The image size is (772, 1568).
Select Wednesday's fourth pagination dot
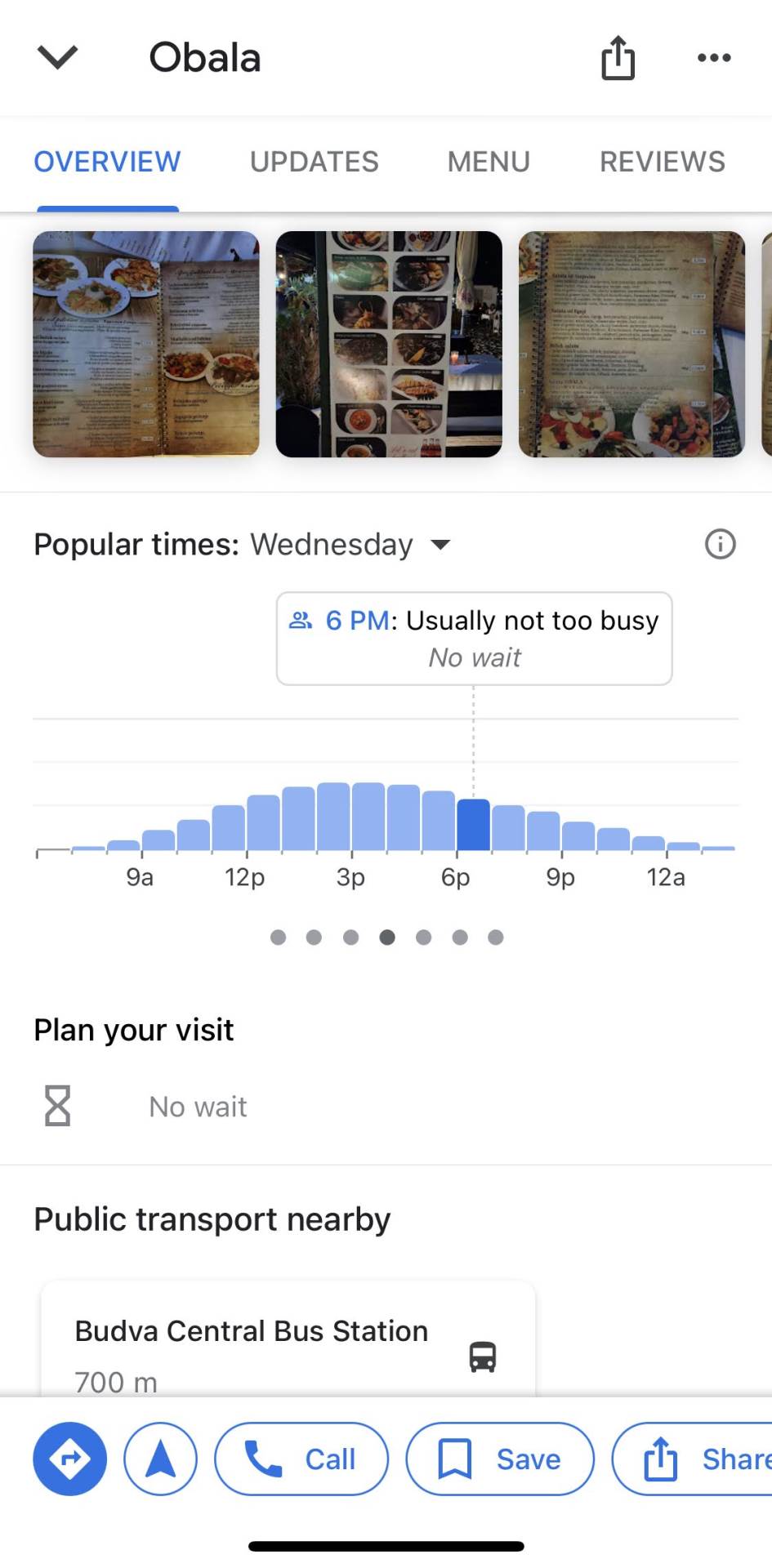(x=388, y=938)
